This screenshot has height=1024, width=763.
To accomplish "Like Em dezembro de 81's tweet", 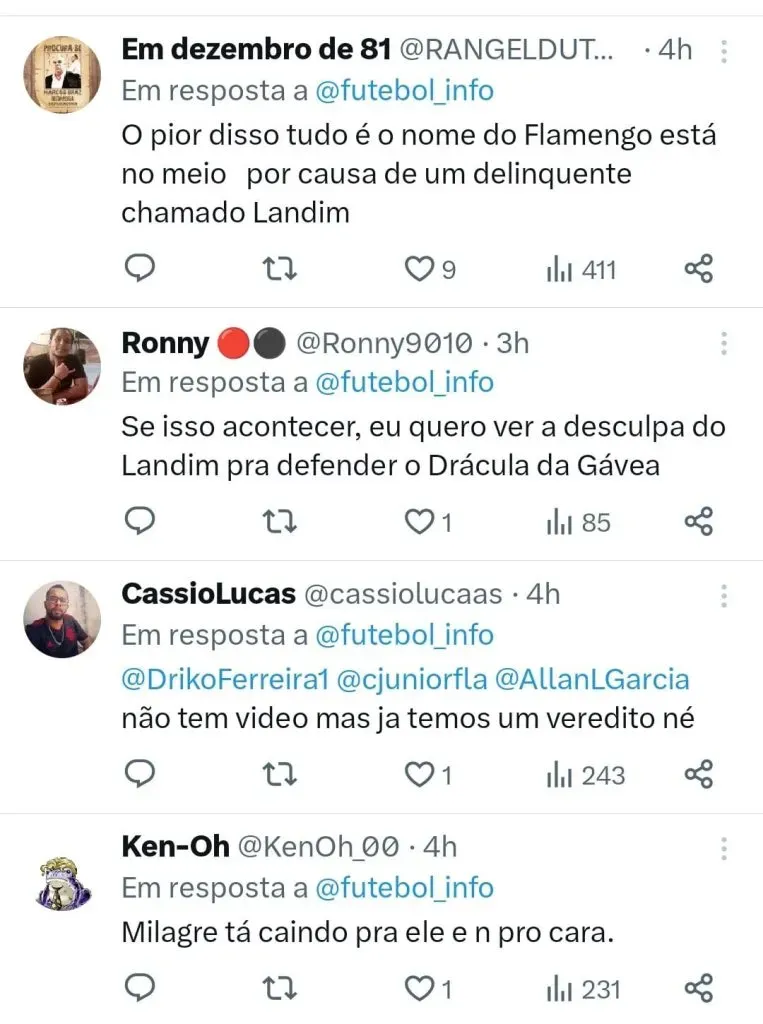I will click(419, 269).
